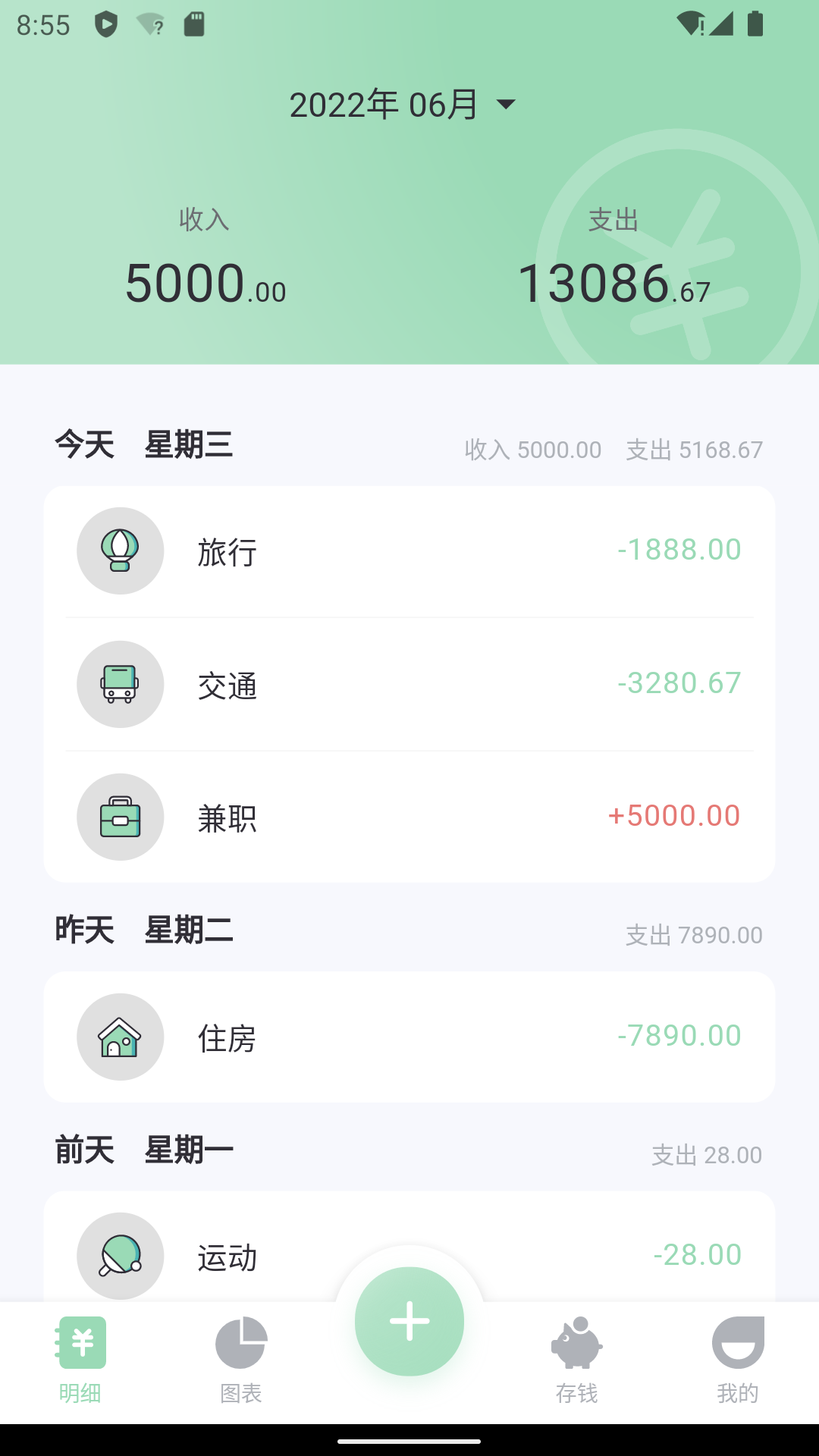Image resolution: width=819 pixels, height=1456 pixels.
Task: Open the 我的 tab
Action: point(738,1360)
